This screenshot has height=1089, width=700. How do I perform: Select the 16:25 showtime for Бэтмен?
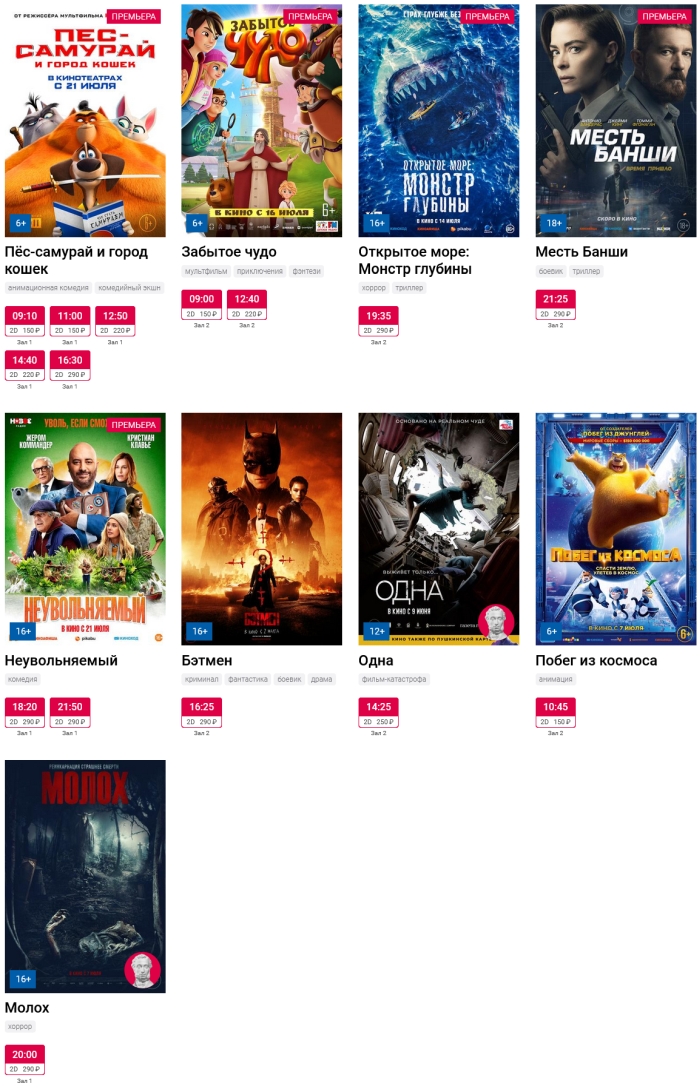(202, 713)
